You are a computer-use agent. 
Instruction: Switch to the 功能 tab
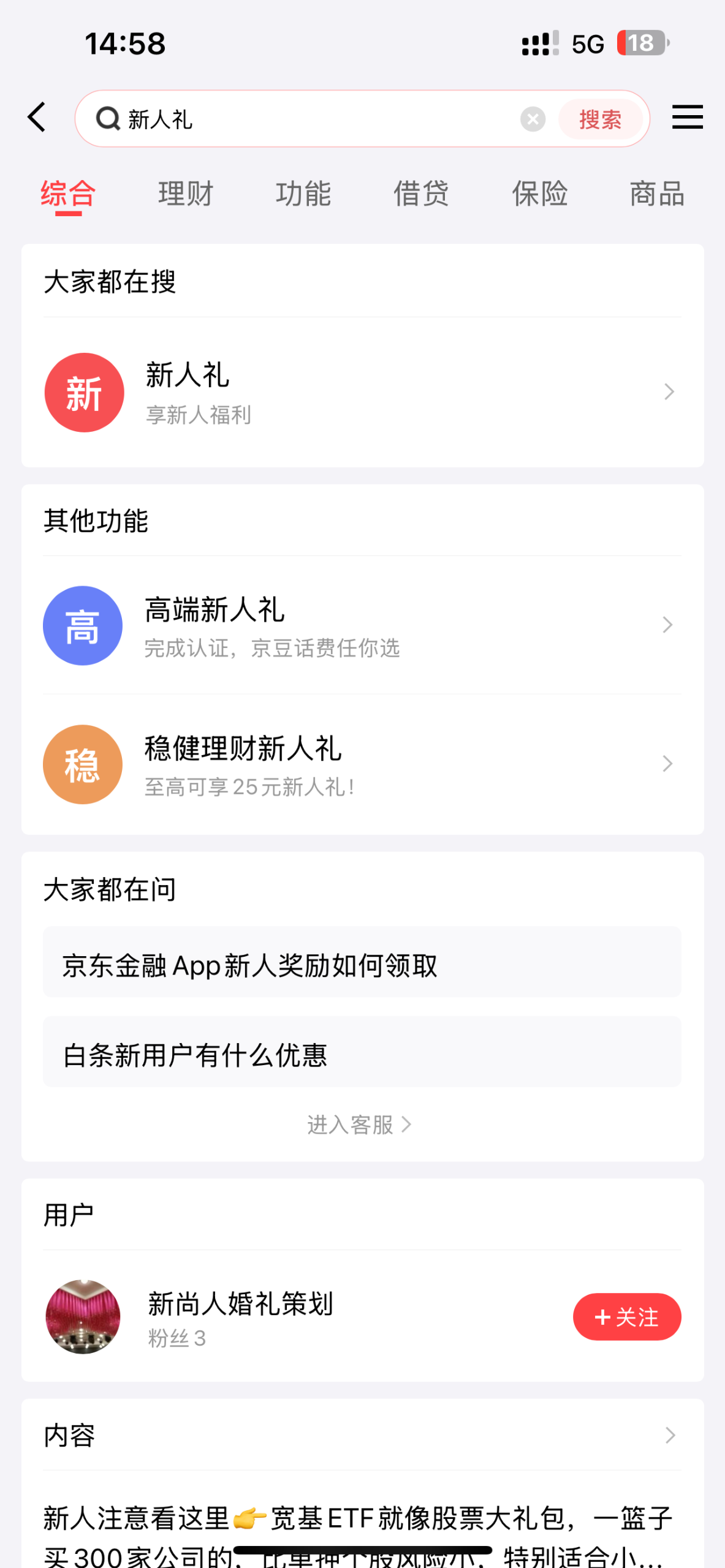point(303,194)
